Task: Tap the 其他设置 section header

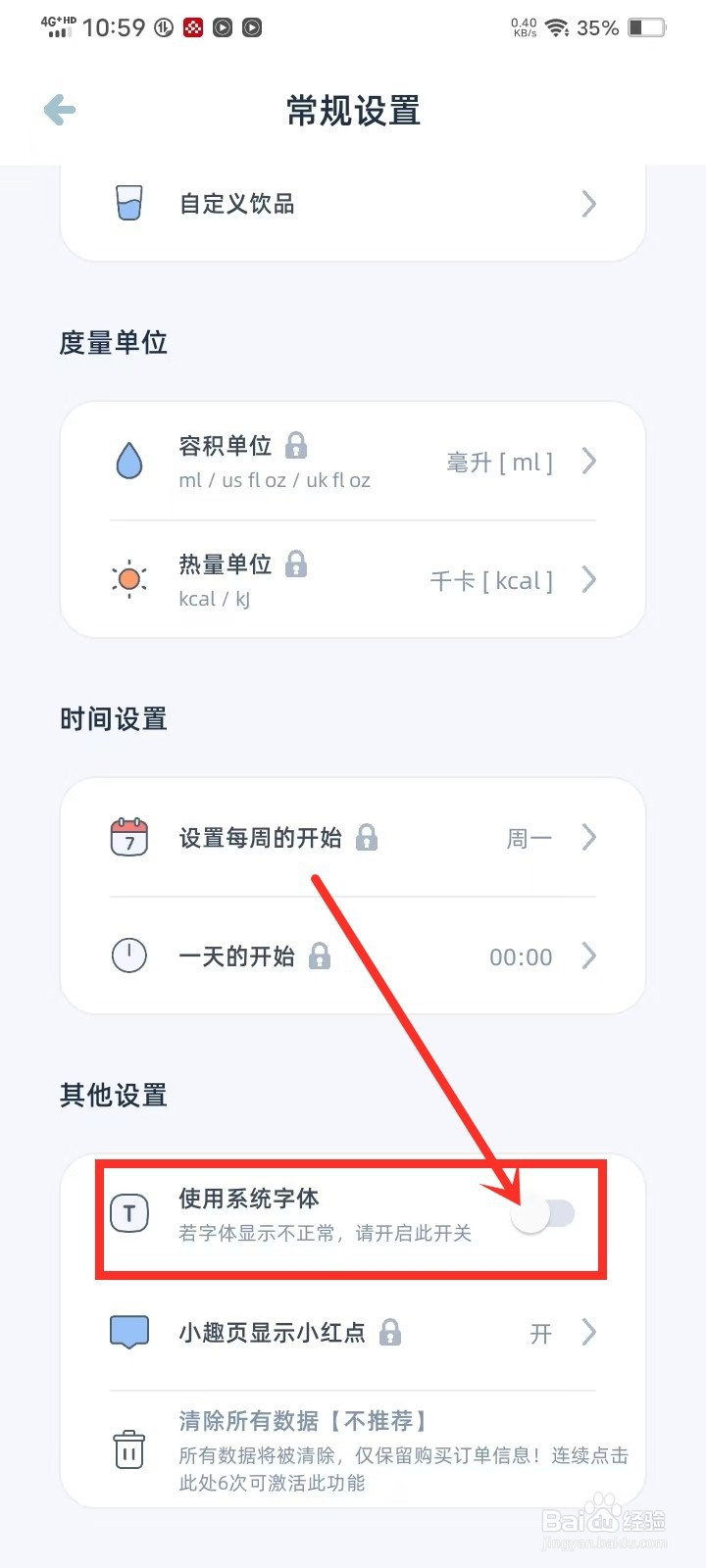Action: 113,1096
